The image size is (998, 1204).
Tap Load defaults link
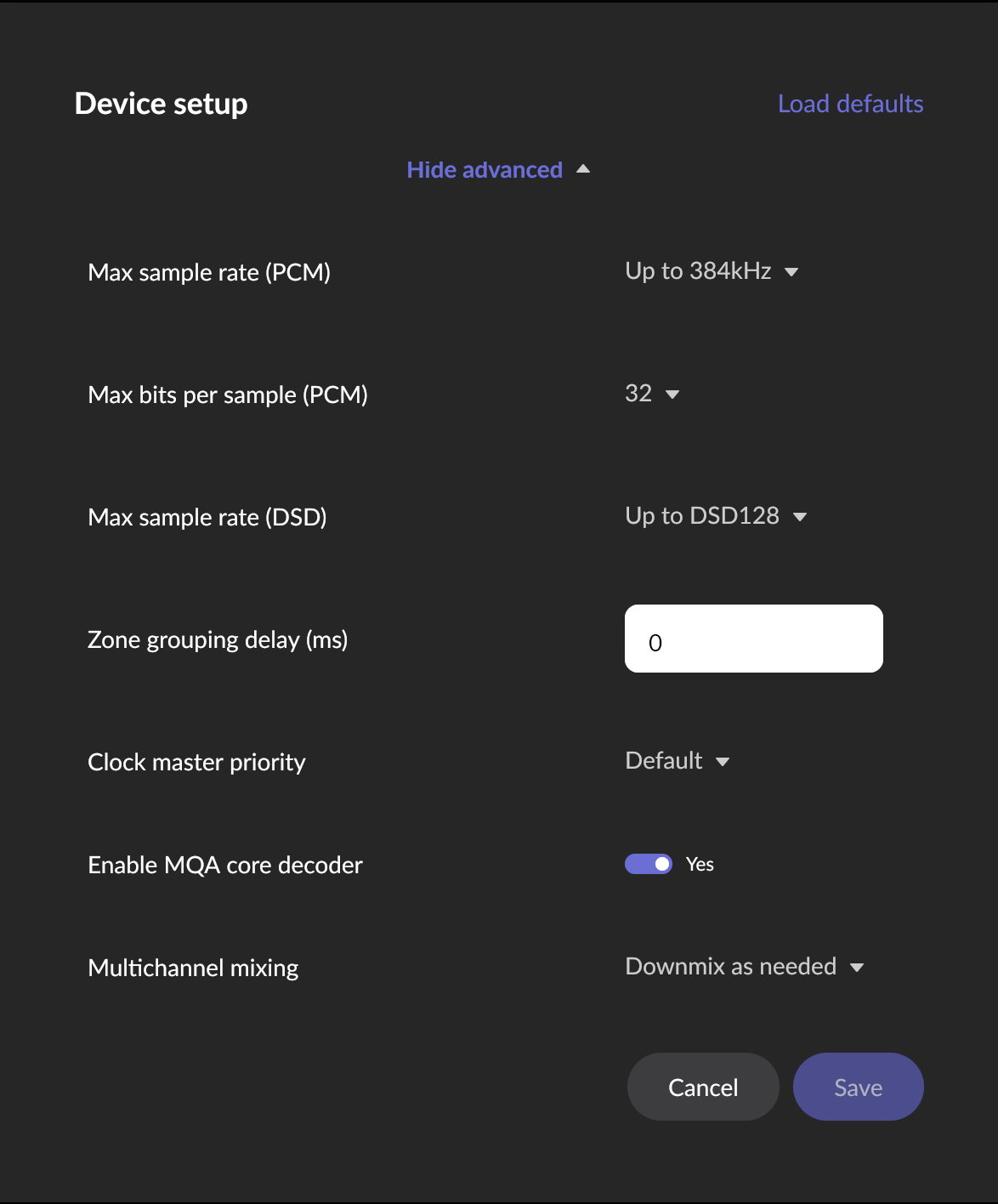tap(850, 104)
